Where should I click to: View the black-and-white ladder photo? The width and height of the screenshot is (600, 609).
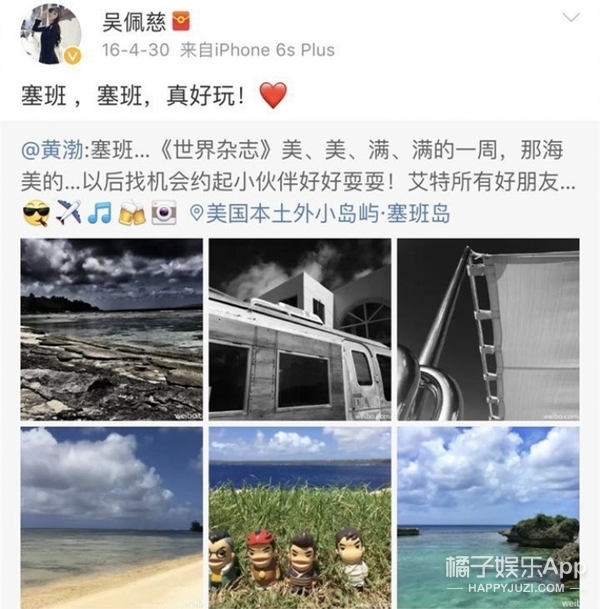487,329
